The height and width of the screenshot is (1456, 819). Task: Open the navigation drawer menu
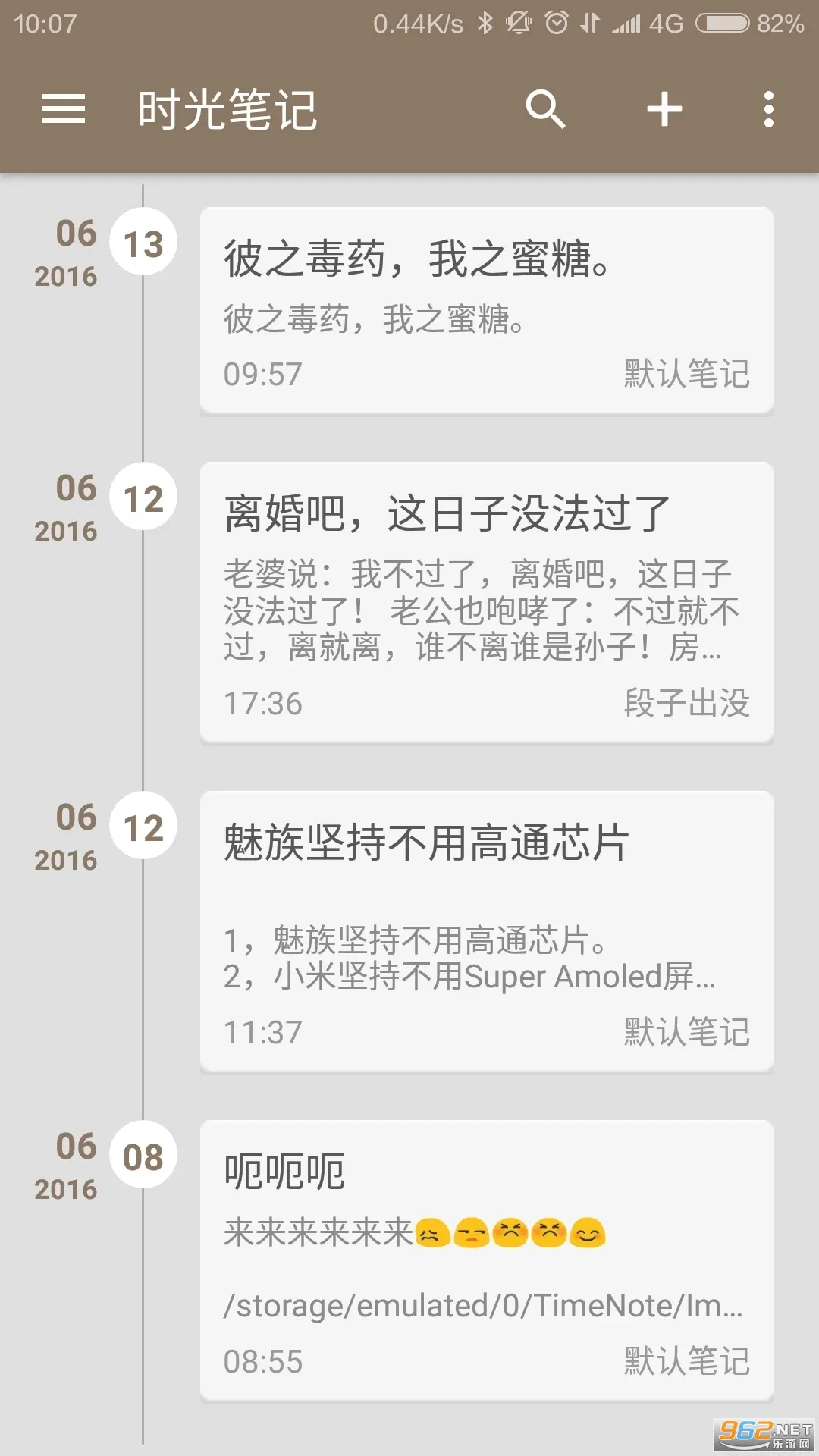(x=64, y=109)
